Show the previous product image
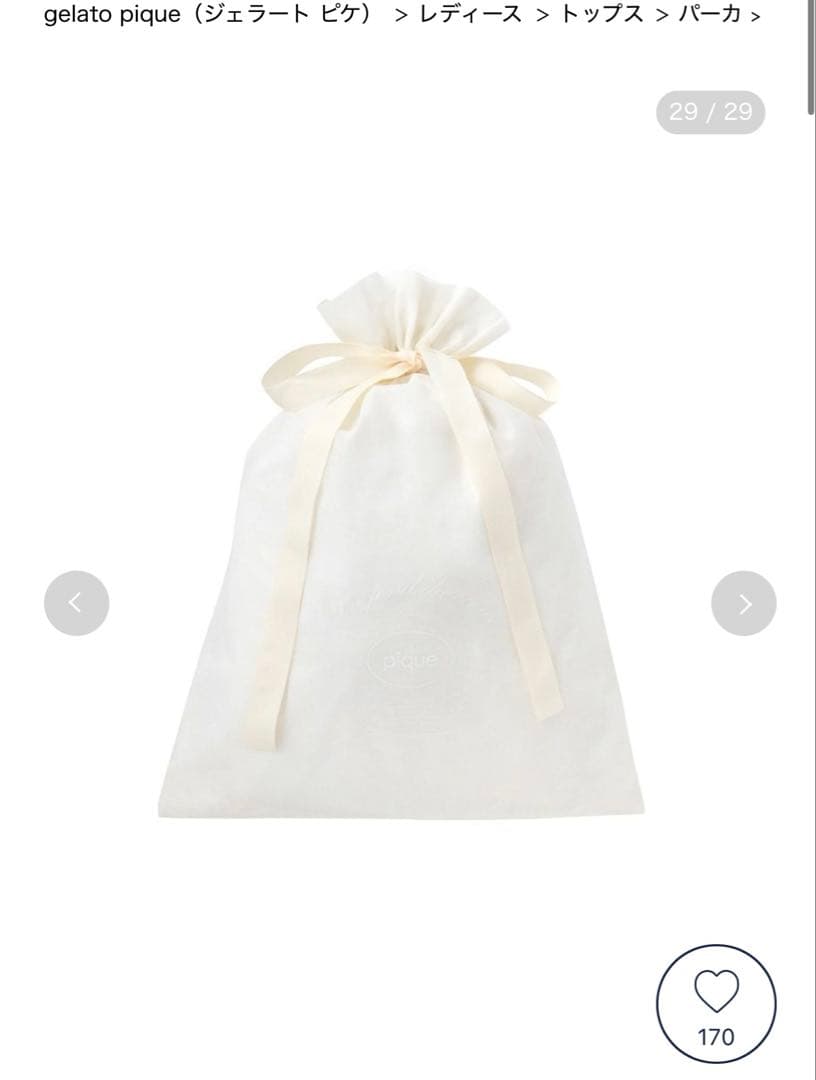The height and width of the screenshot is (1080, 816). tap(76, 602)
